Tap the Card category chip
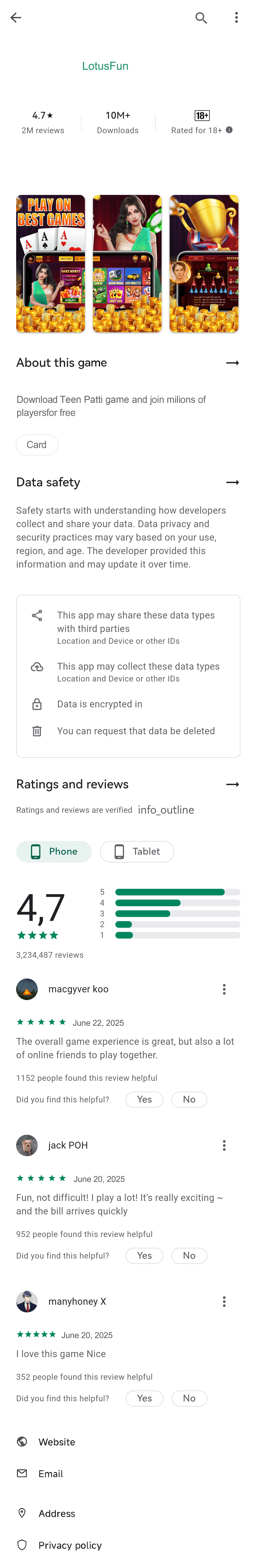The image size is (256, 1568). point(36,445)
